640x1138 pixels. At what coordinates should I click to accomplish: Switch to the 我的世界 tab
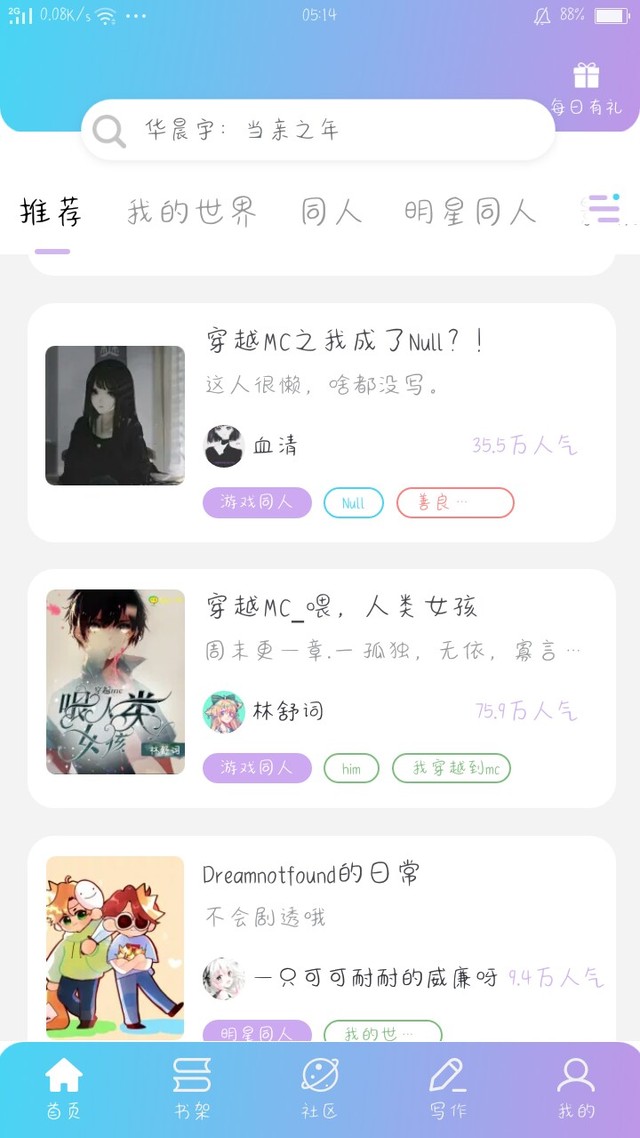192,213
